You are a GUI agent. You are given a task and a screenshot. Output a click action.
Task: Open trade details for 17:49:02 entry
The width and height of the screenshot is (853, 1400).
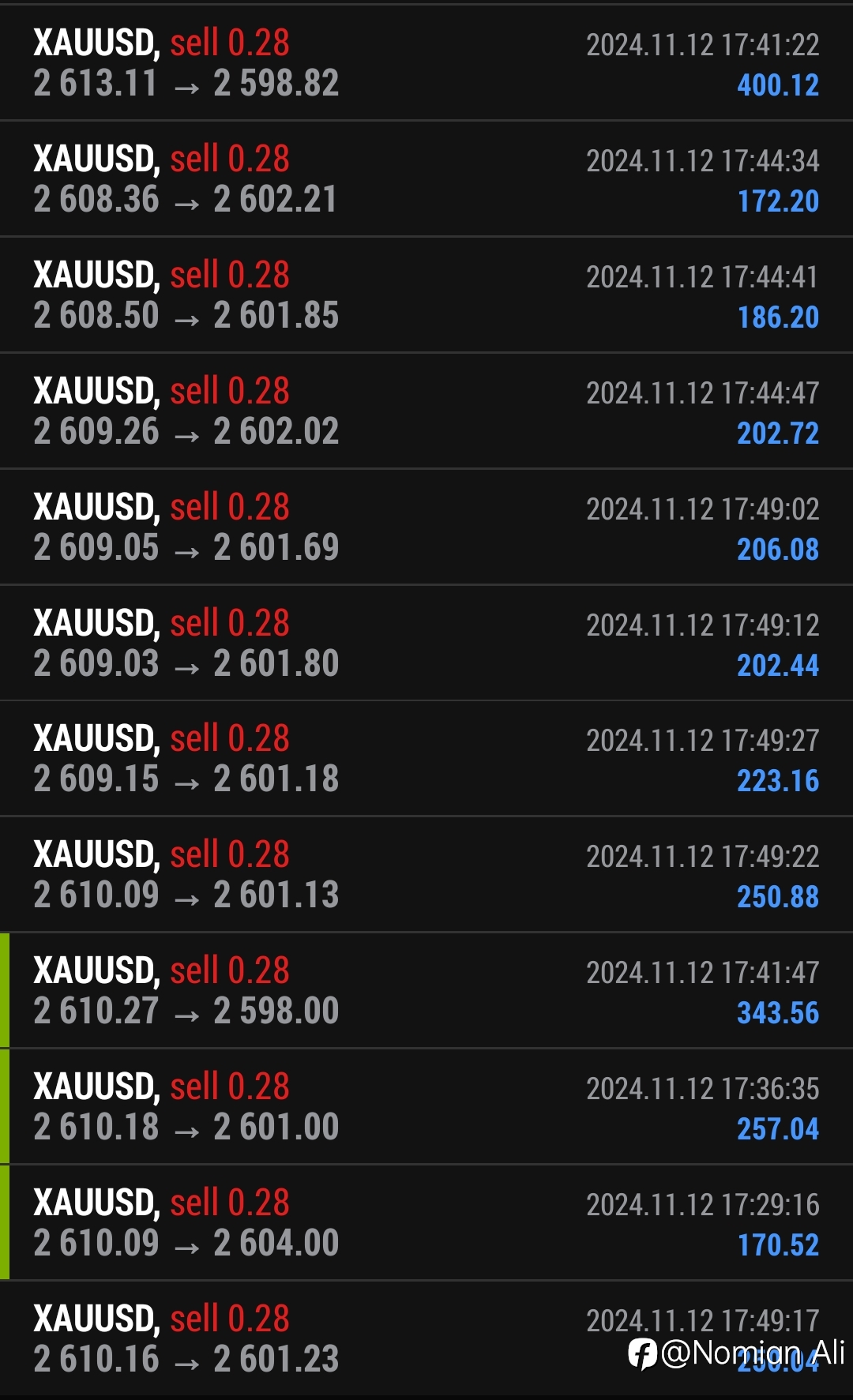click(426, 527)
